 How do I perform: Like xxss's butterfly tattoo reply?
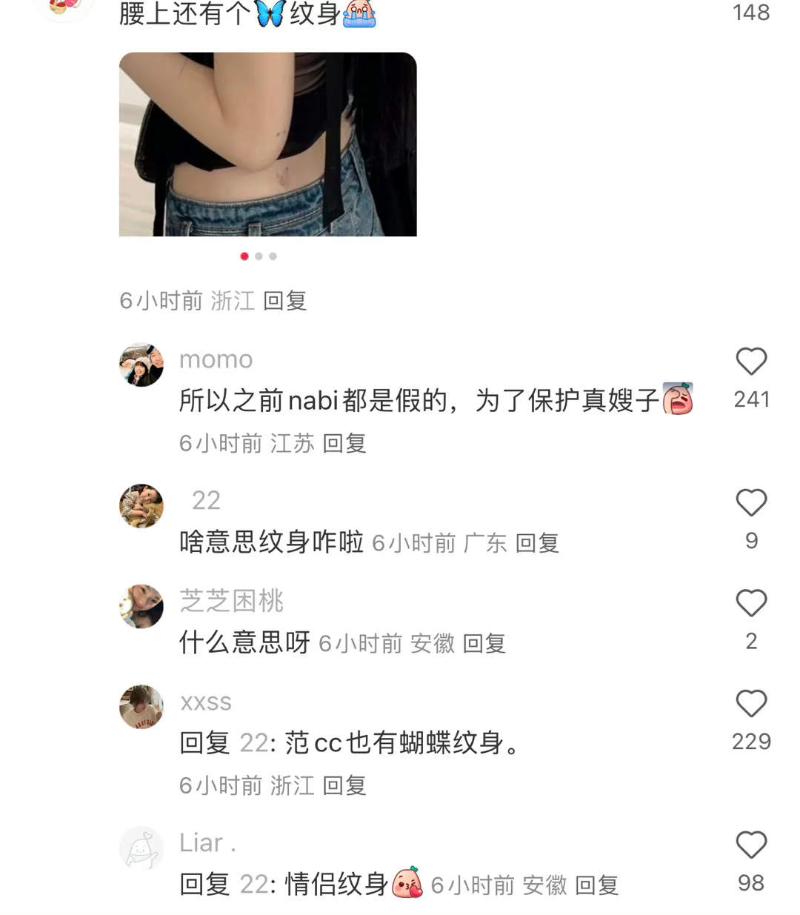click(751, 704)
